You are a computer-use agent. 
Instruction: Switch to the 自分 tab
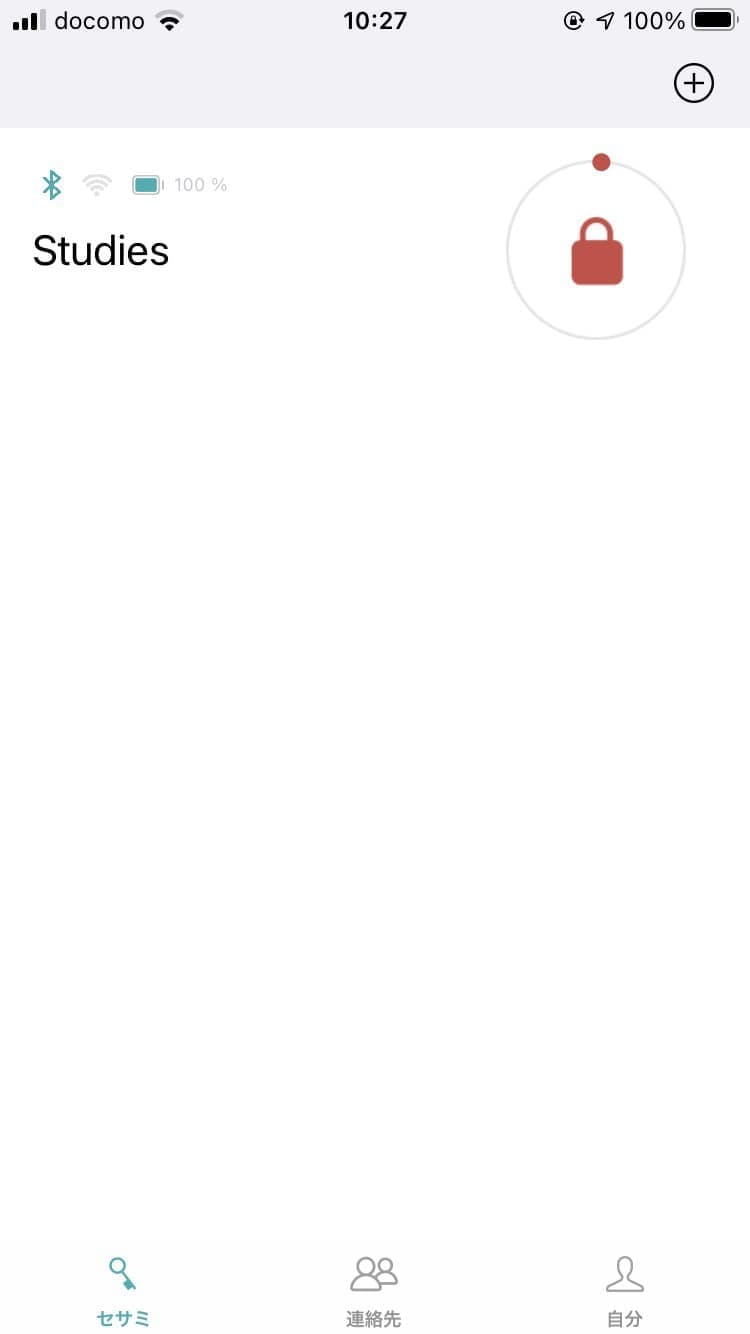pyautogui.click(x=625, y=1291)
